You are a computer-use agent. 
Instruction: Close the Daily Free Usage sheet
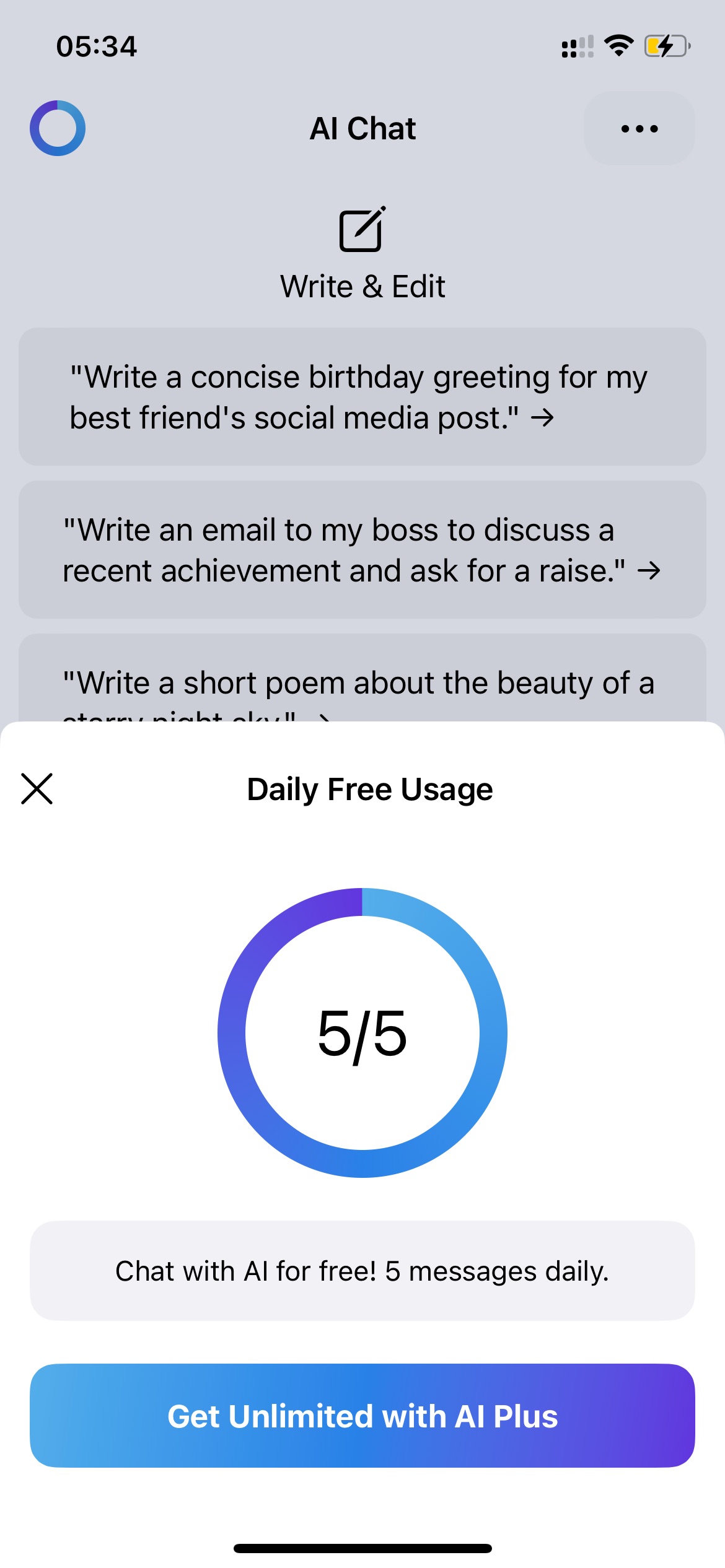pyautogui.click(x=37, y=788)
